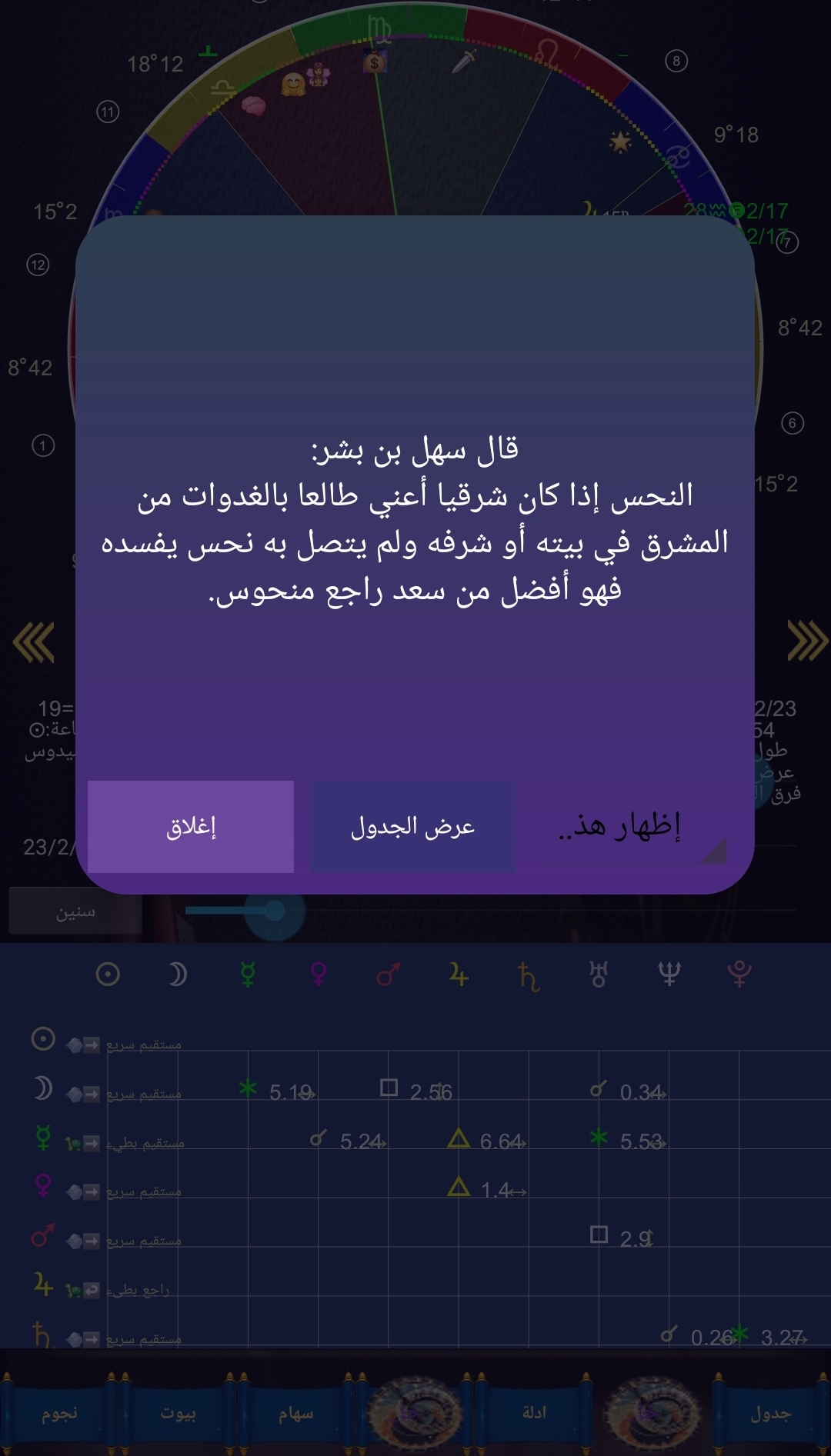Tap the سنين button
The height and width of the screenshot is (1456, 831).
point(75,911)
